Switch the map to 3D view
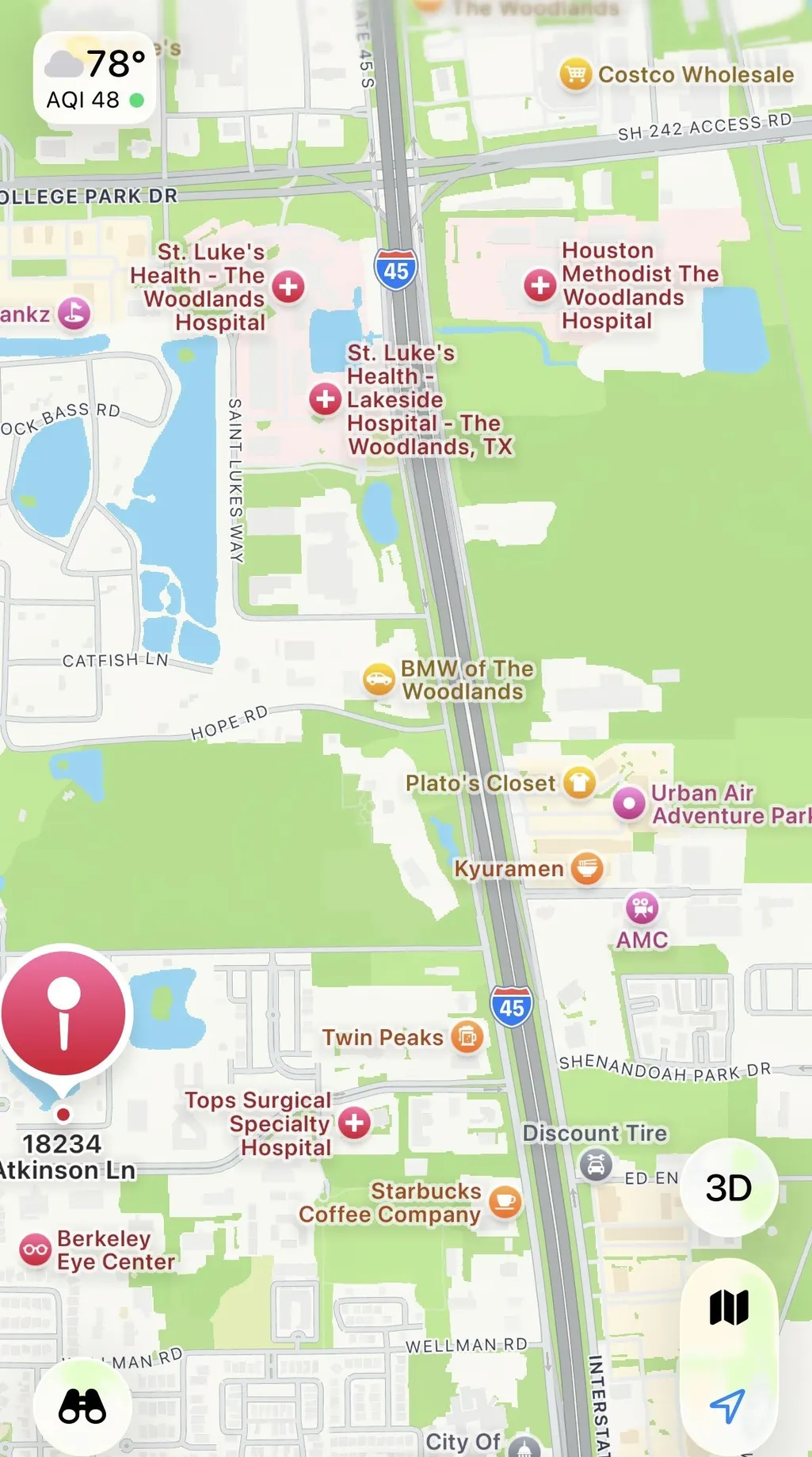Image resolution: width=812 pixels, height=1457 pixels. [x=728, y=1188]
